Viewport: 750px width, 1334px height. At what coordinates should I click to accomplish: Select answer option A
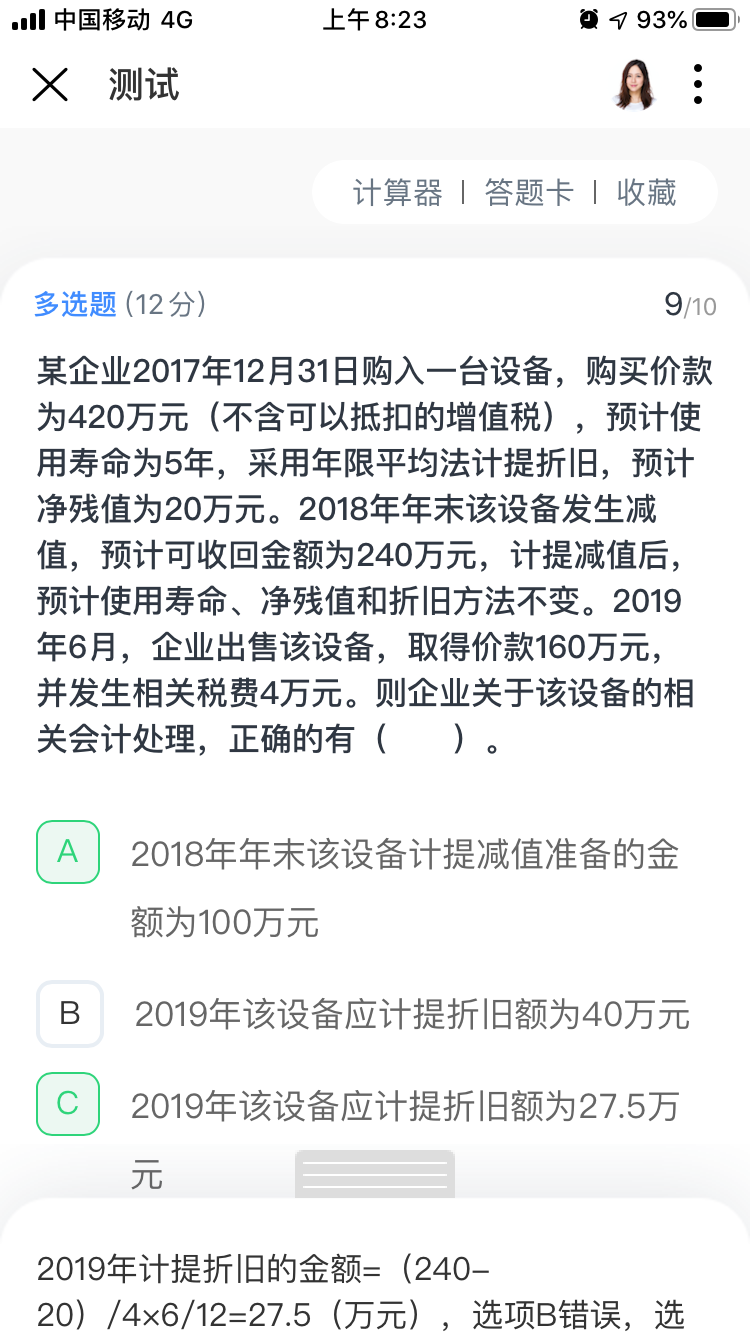click(x=68, y=852)
